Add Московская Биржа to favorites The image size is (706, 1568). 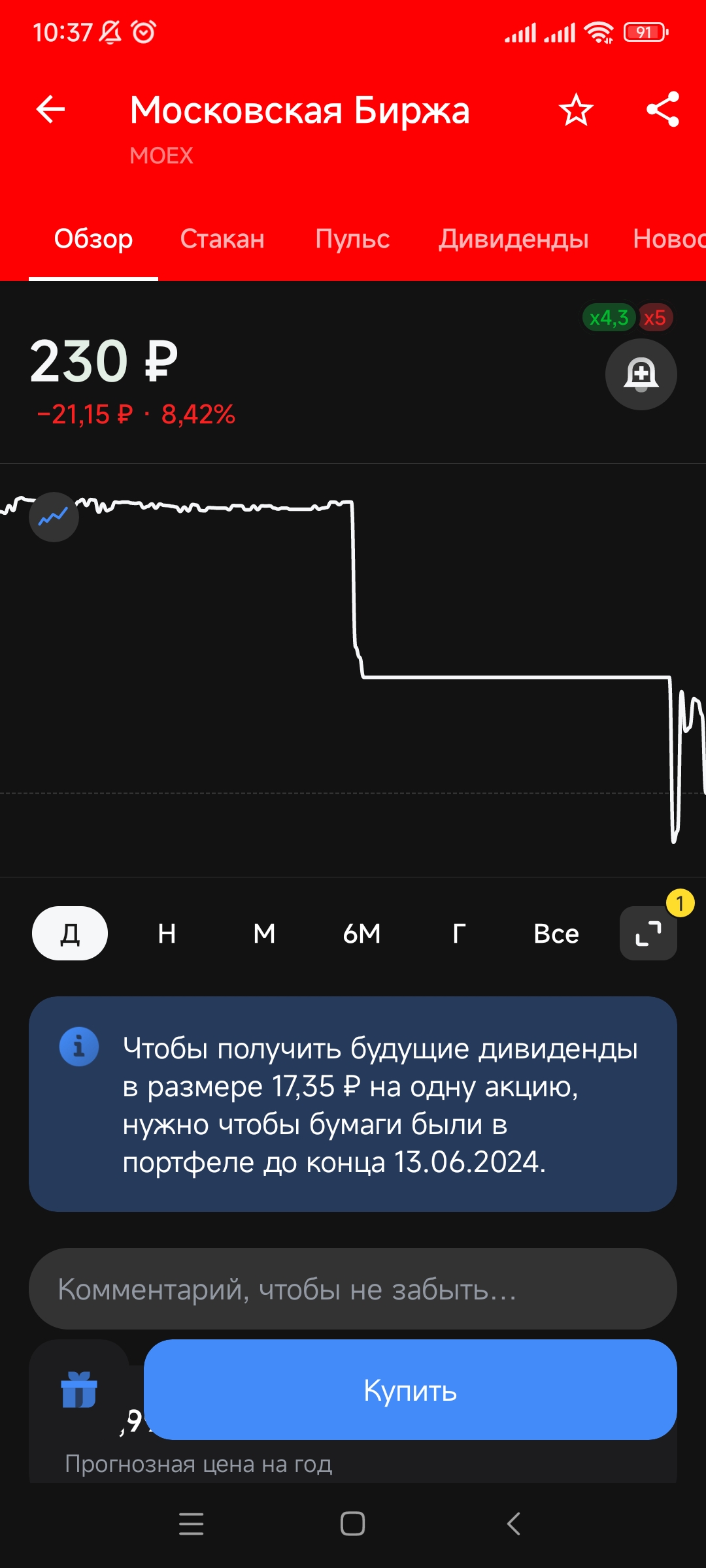pyautogui.click(x=576, y=109)
